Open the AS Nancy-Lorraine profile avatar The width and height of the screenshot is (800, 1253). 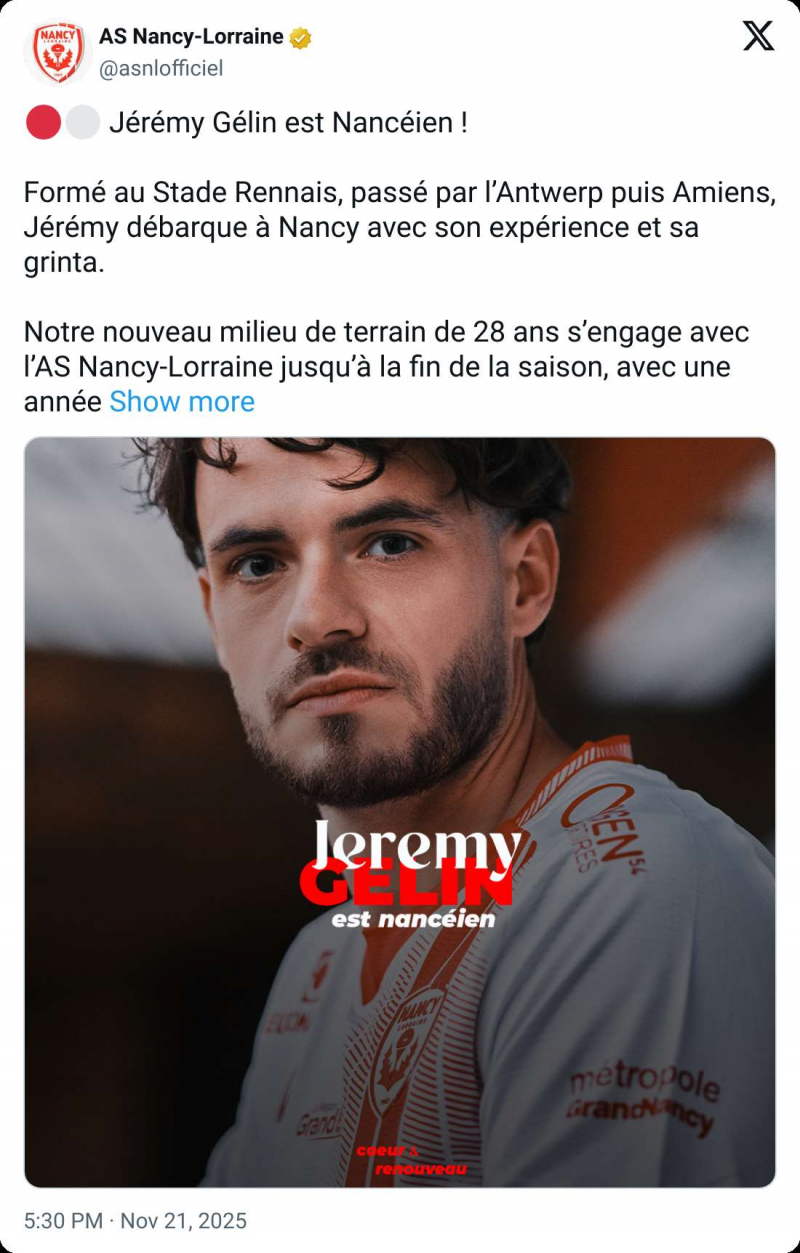pos(58,53)
